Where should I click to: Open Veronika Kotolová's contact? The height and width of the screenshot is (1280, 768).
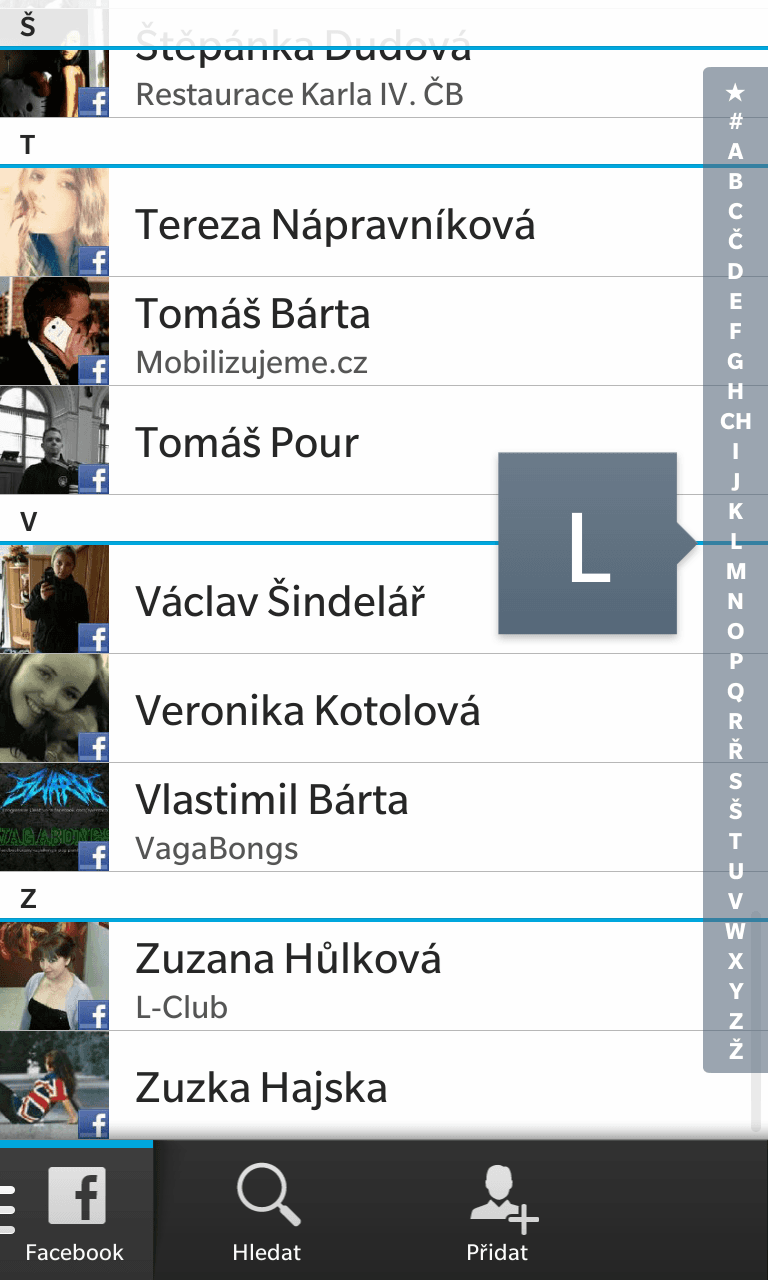308,709
